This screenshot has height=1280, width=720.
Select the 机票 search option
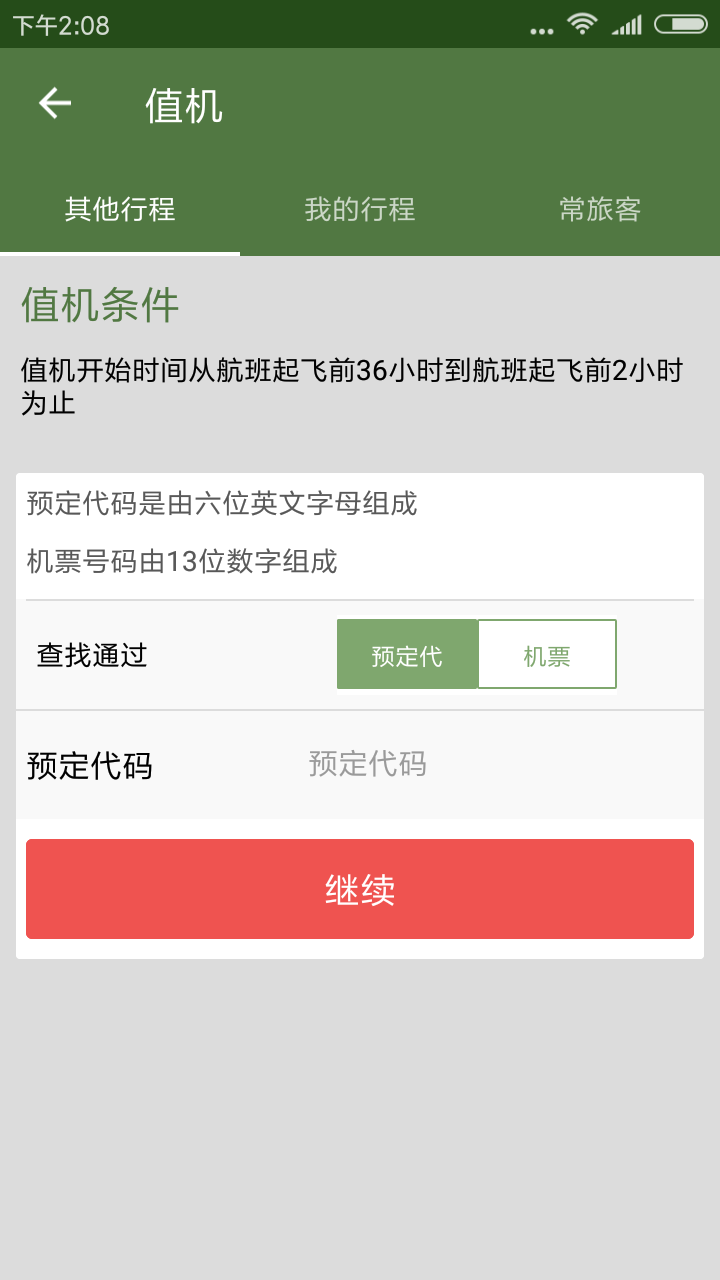[547, 655]
